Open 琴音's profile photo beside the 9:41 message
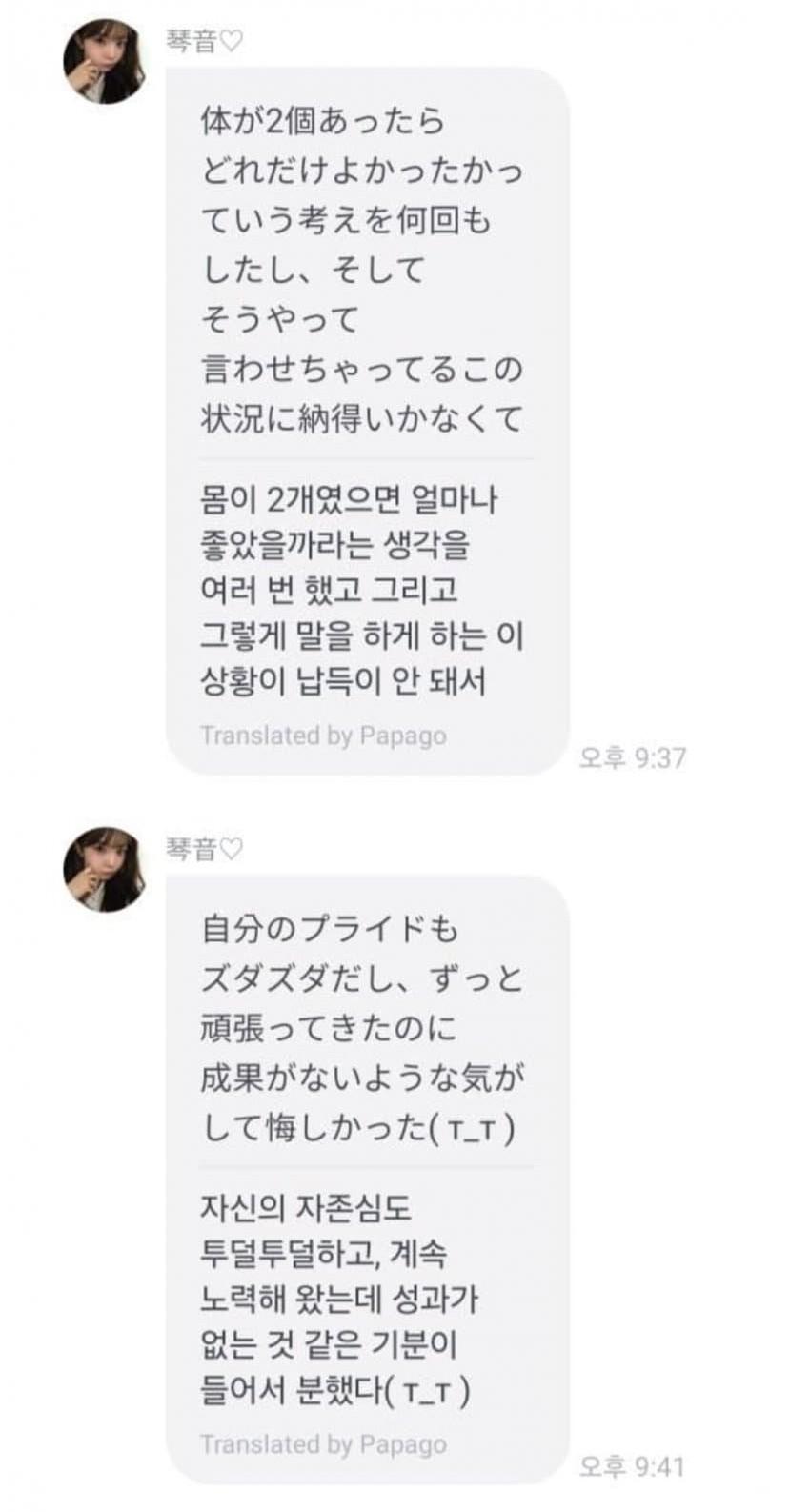This screenshot has width=810, height=1512. pos(104,869)
